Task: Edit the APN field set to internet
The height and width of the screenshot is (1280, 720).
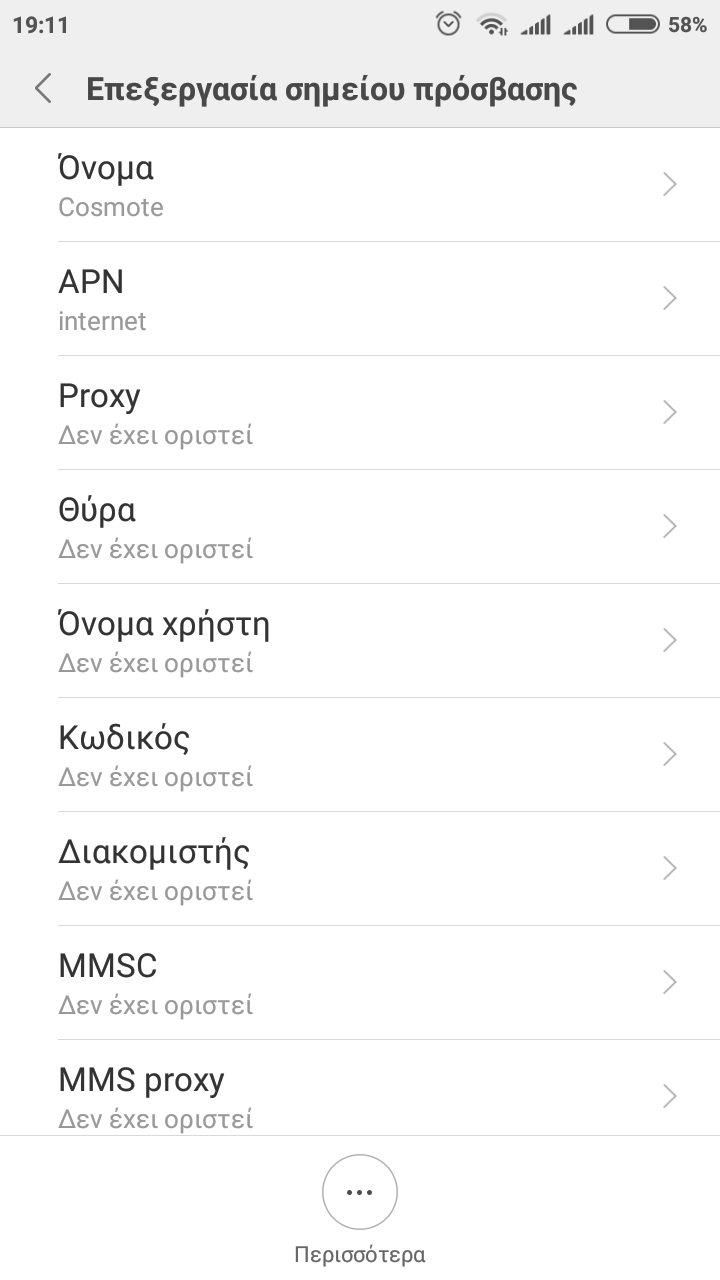Action: coord(360,299)
